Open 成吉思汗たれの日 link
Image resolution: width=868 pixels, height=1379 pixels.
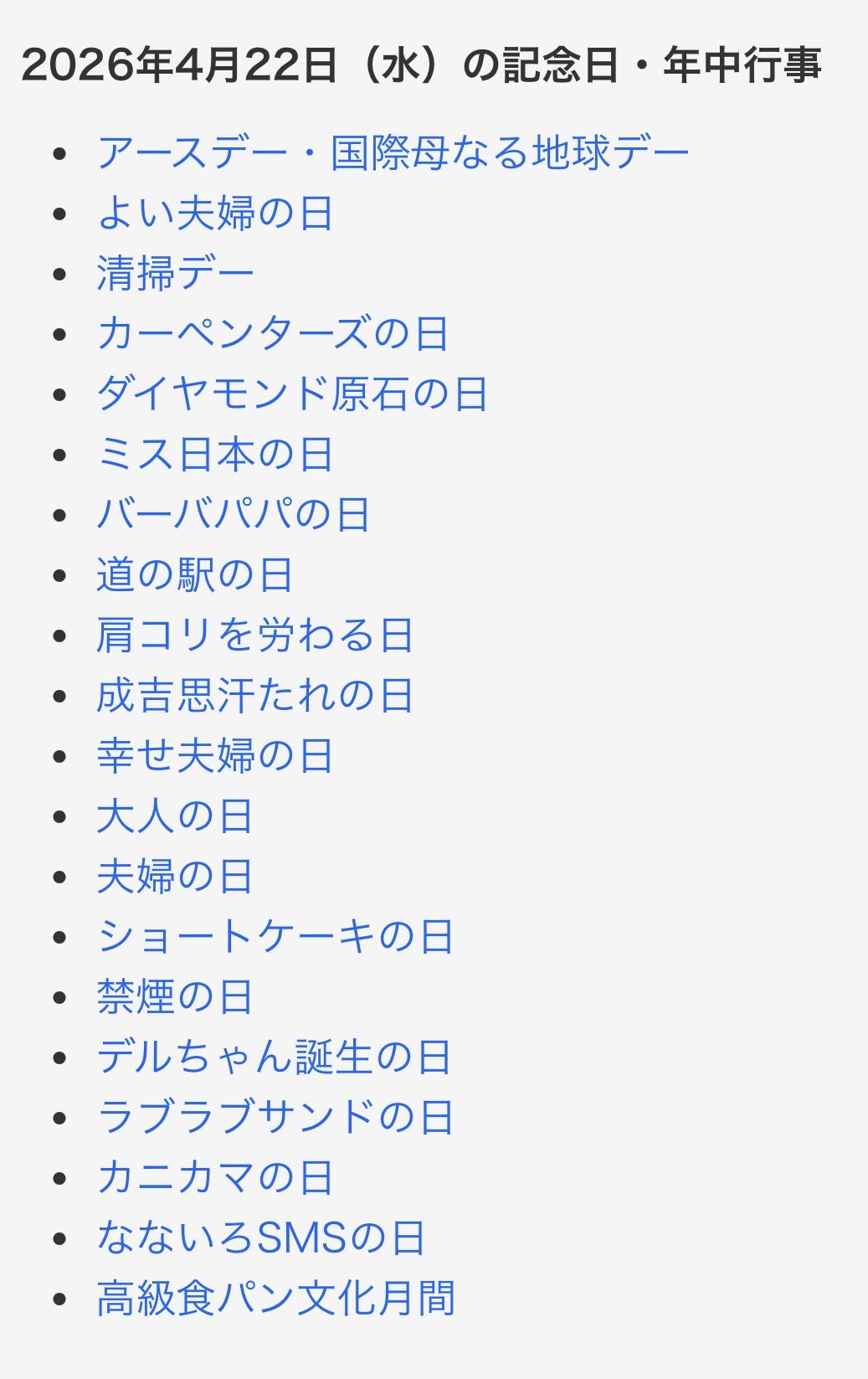point(255,696)
